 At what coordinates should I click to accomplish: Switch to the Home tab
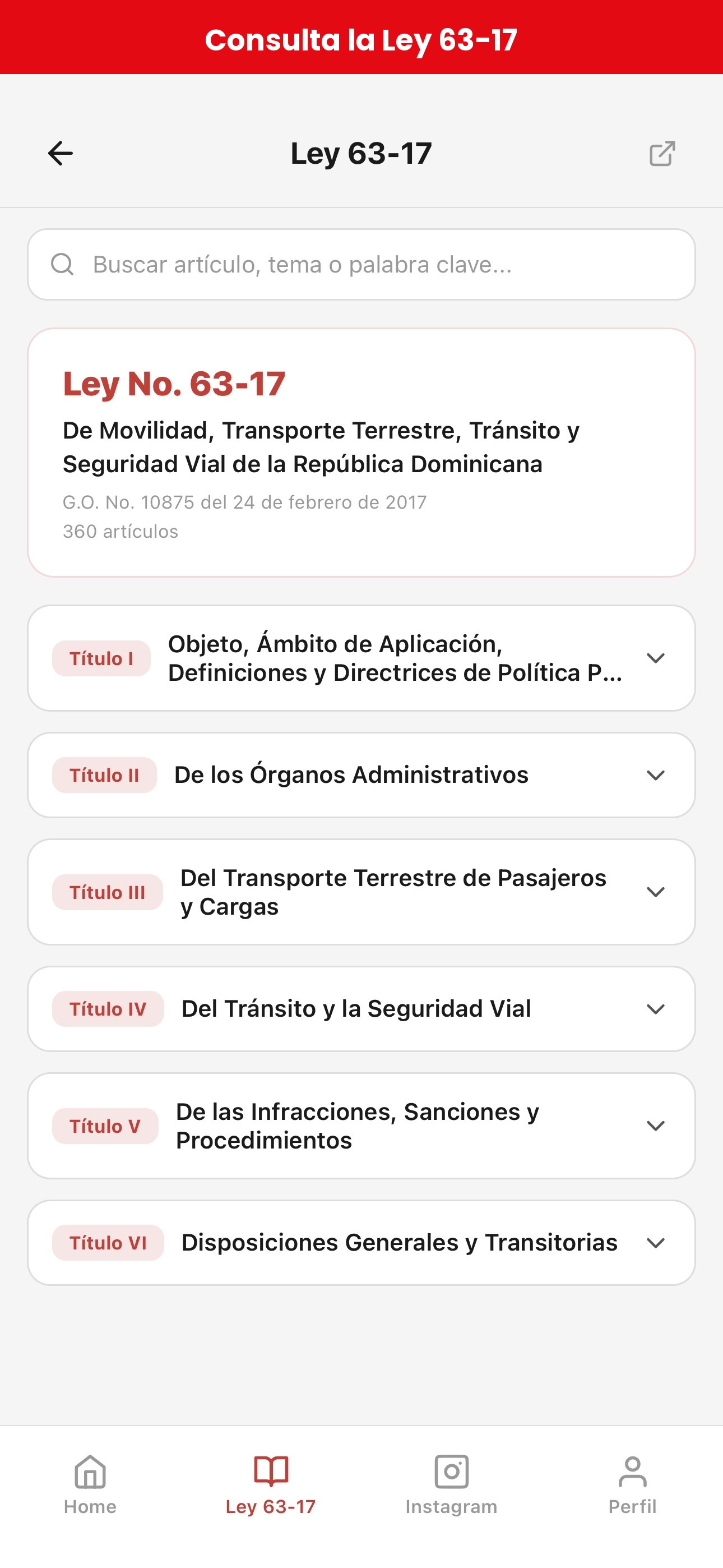[90, 1484]
